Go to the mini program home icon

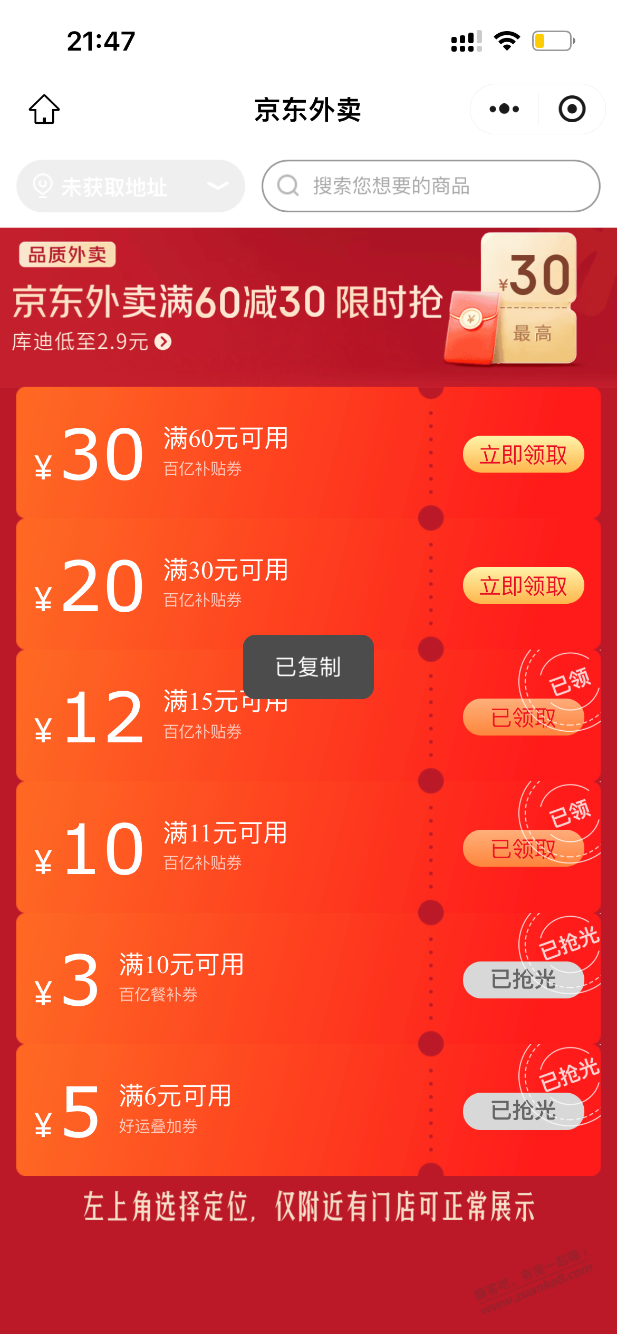tap(45, 109)
